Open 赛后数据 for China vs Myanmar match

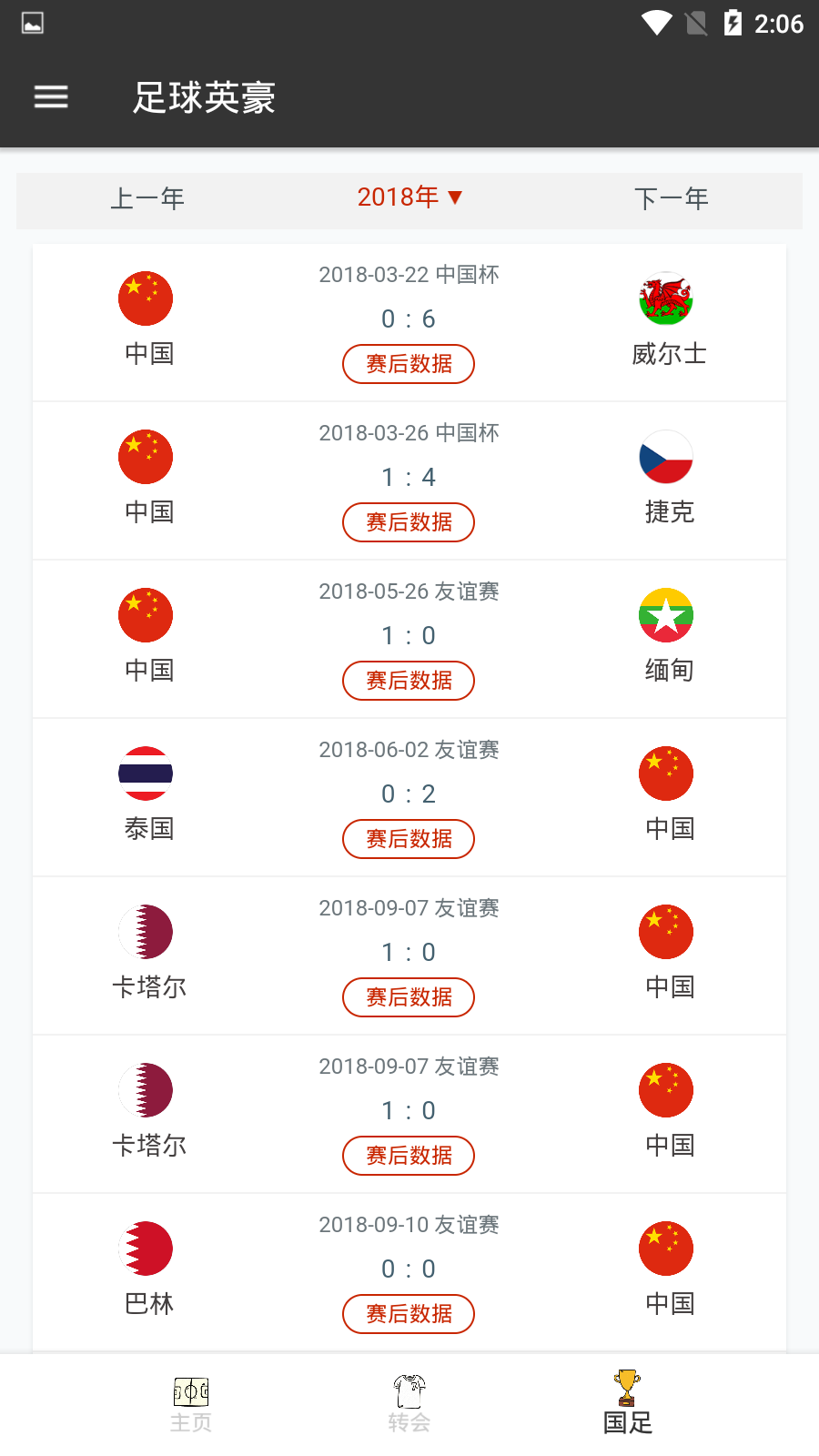coord(409,681)
